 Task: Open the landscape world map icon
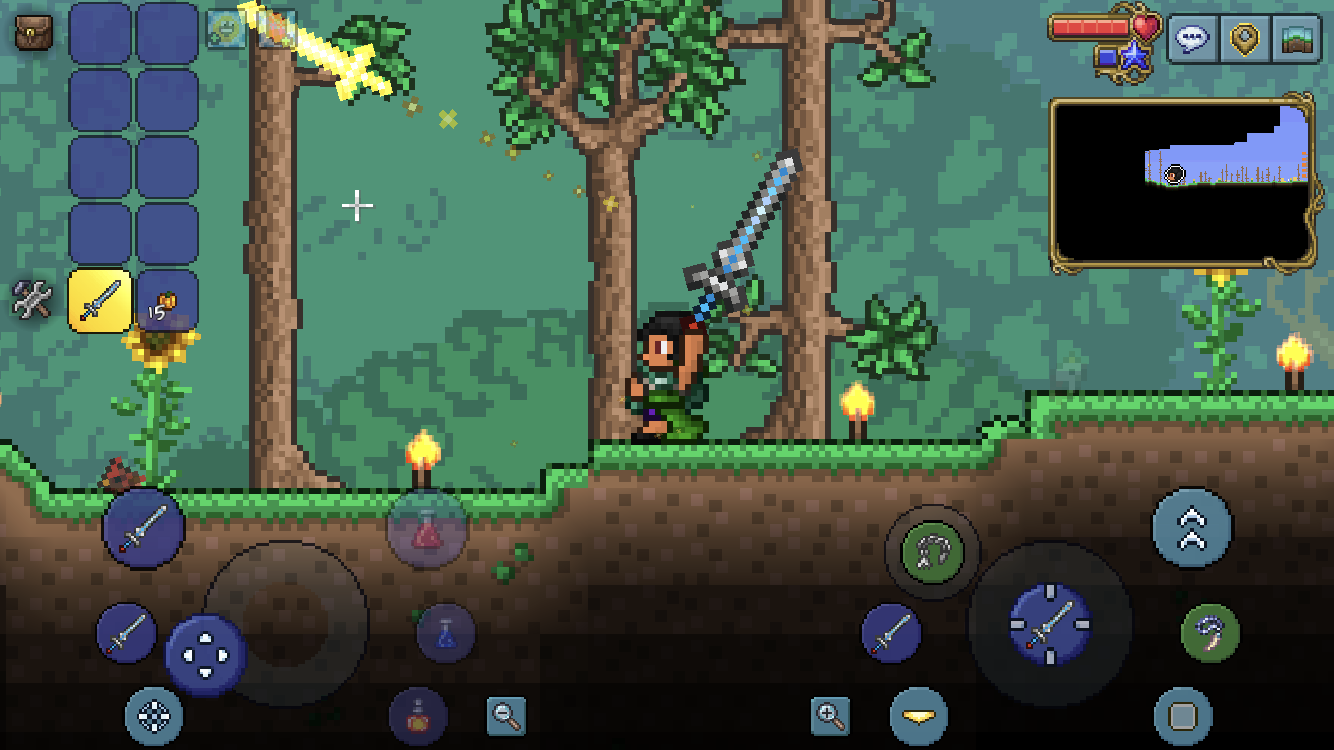pyautogui.click(x=1296, y=39)
